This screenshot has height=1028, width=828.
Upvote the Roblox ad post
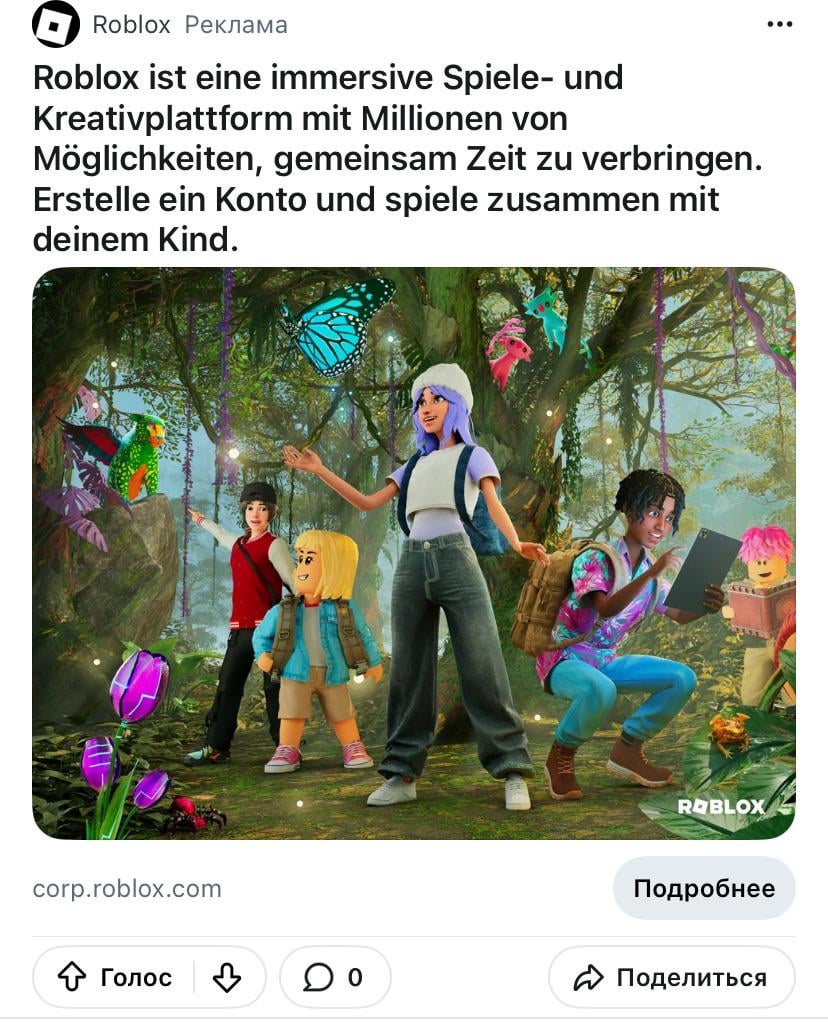(114, 977)
